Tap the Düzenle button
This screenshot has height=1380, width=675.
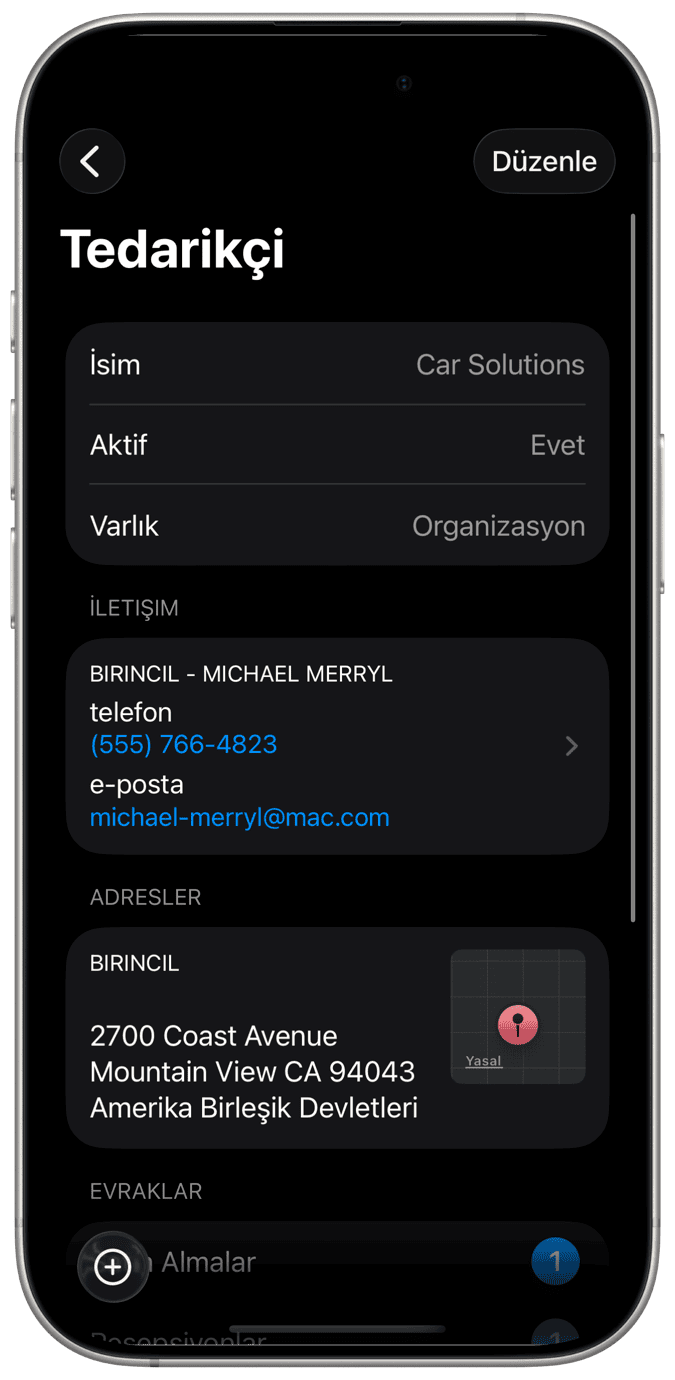tap(544, 161)
